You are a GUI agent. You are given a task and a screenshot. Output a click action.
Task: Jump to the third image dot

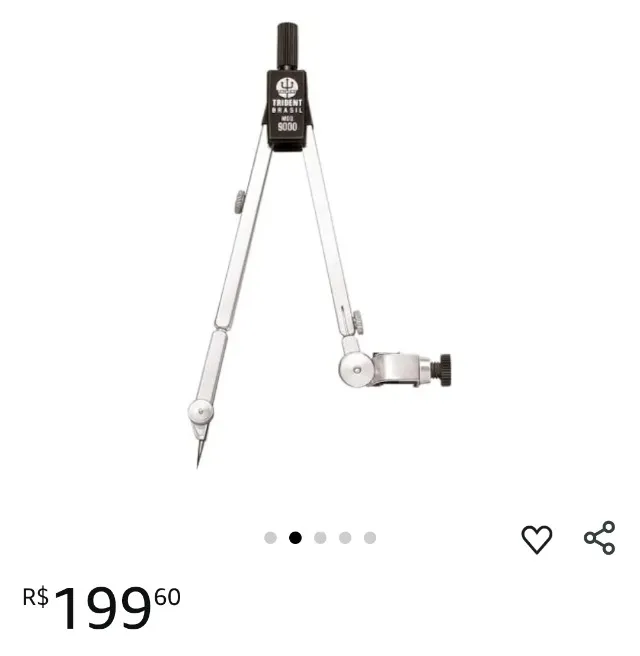(x=320, y=538)
